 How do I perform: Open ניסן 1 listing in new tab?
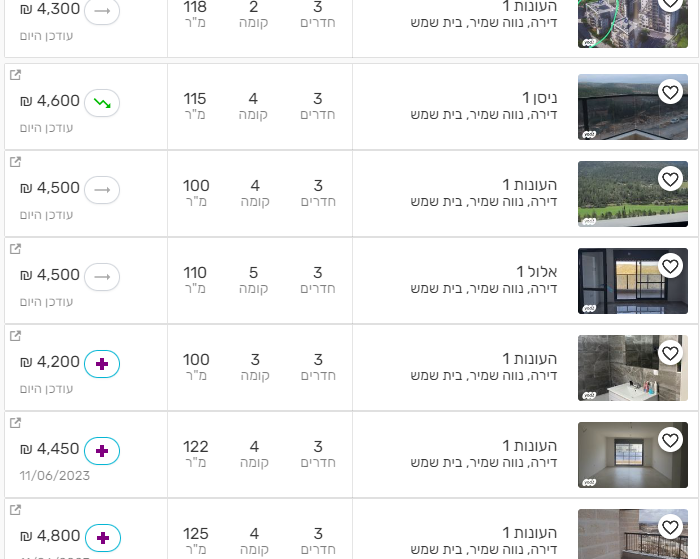coord(15,75)
